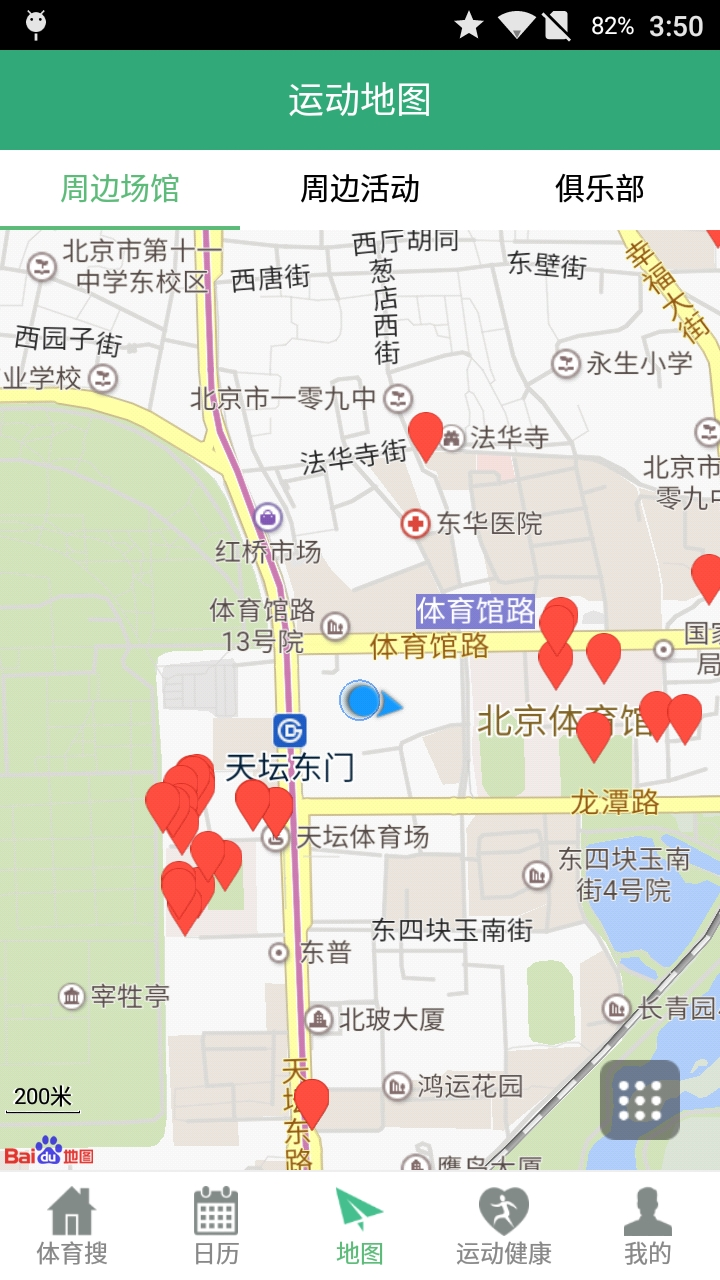
Task: Tap the grid menu button on map
Action: 640,1100
